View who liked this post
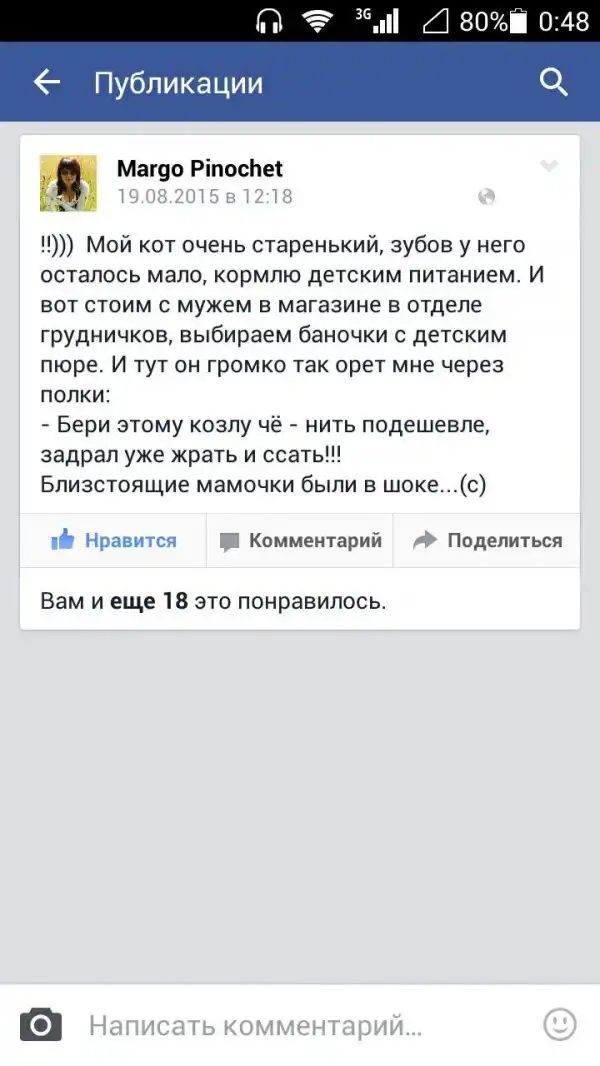The height and width of the screenshot is (1066, 600). pyautogui.click(x=213, y=601)
